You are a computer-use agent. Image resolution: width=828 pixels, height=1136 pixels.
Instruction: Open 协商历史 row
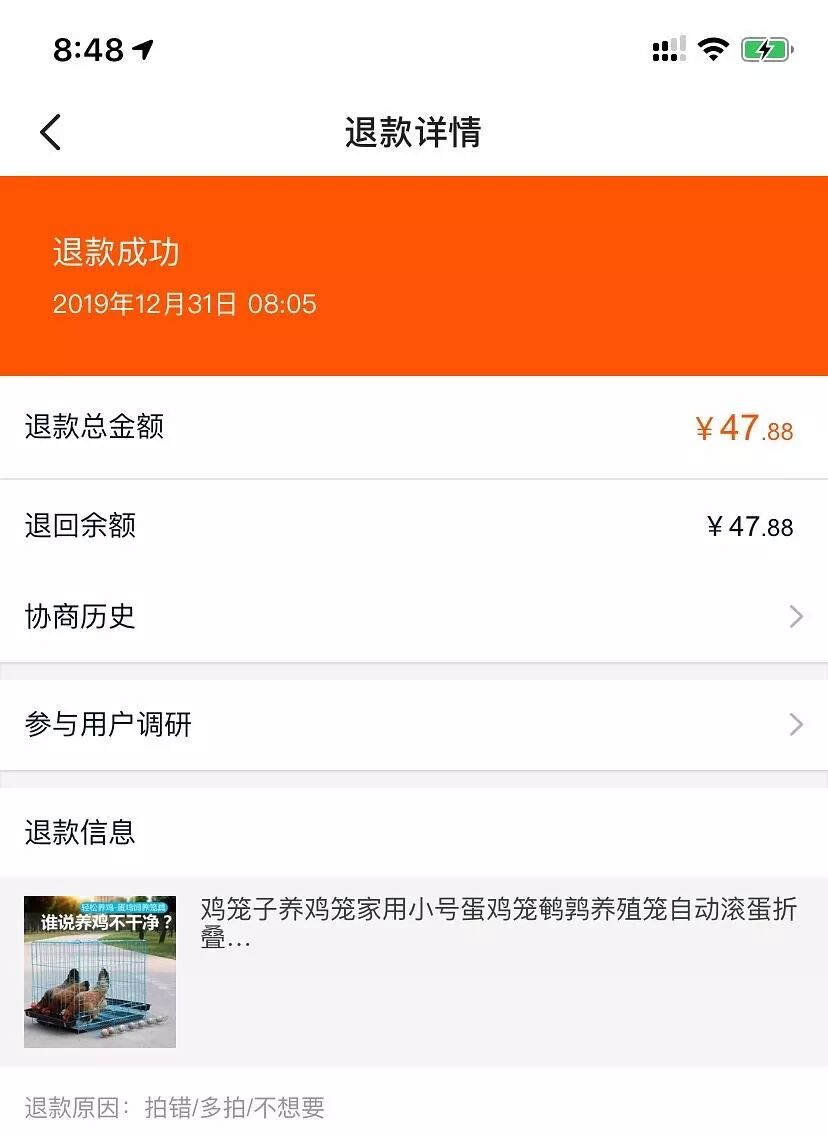click(413, 616)
